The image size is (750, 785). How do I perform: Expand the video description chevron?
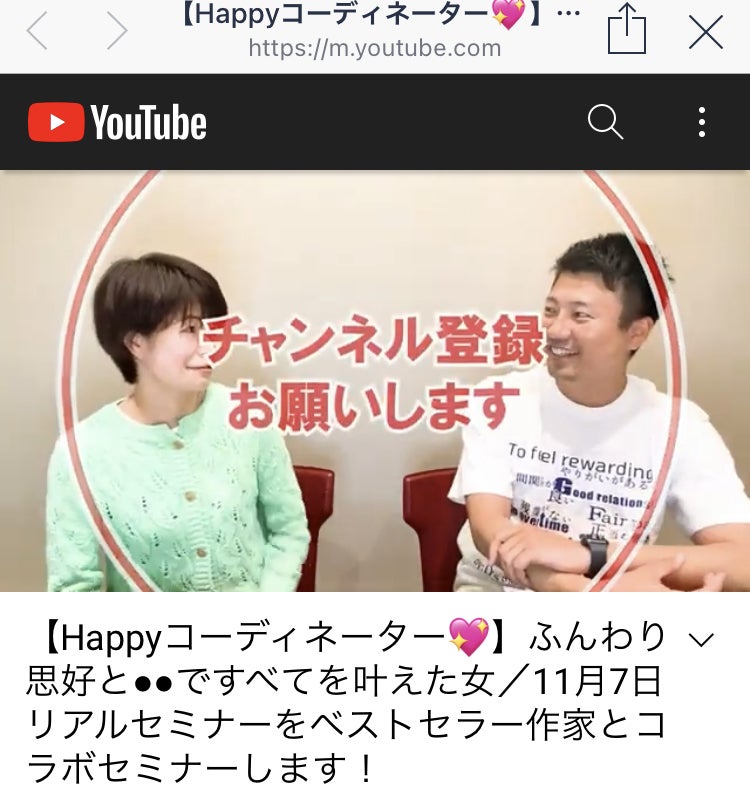[x=702, y=638]
